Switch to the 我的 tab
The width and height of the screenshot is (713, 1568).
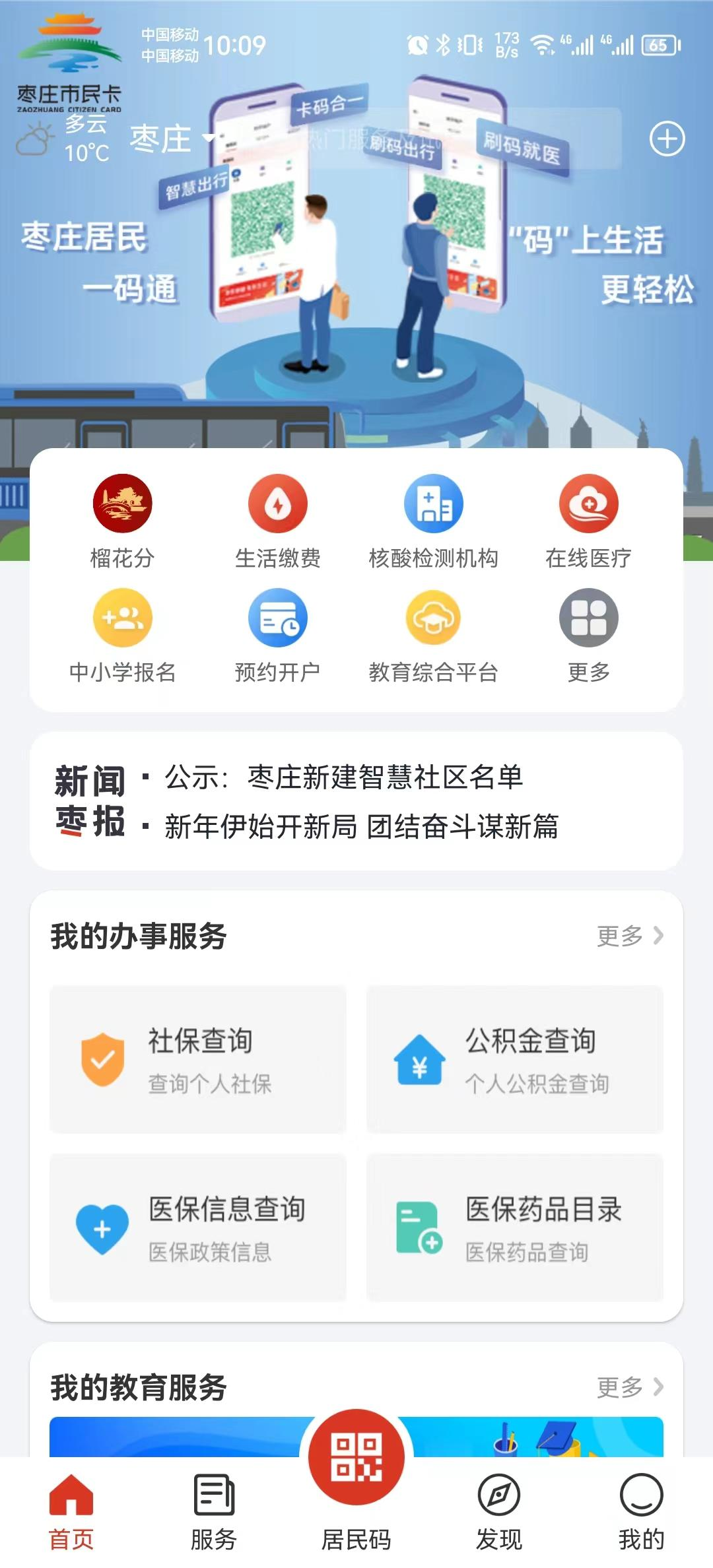pos(641,1513)
